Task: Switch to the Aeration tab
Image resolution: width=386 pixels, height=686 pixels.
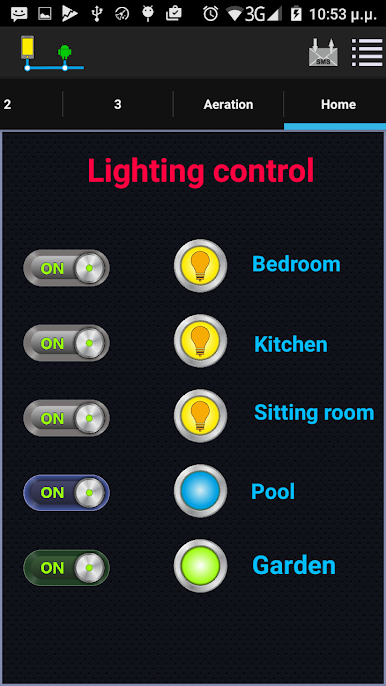Action: 228,105
